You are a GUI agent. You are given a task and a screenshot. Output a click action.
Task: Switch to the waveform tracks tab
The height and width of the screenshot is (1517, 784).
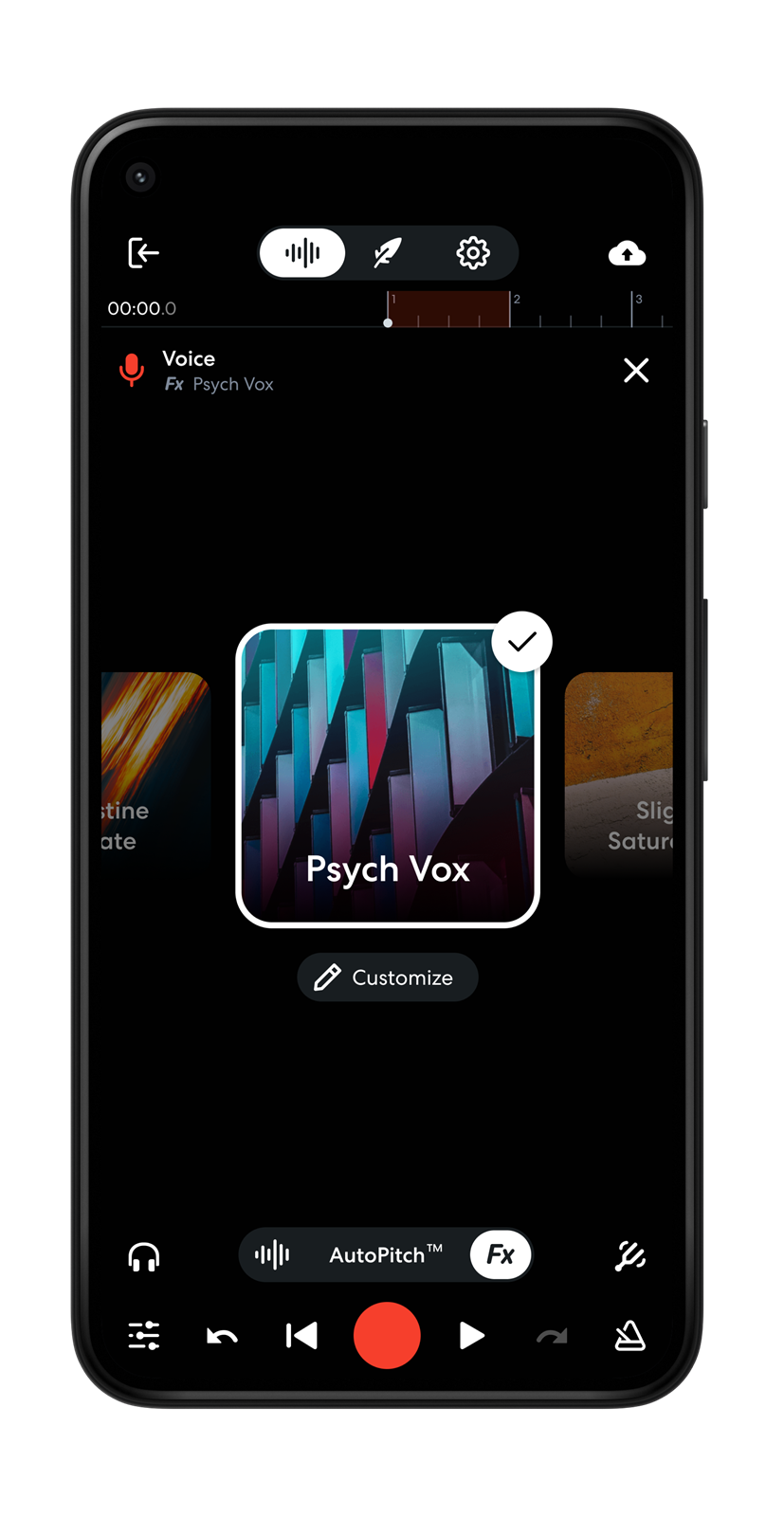(x=302, y=253)
